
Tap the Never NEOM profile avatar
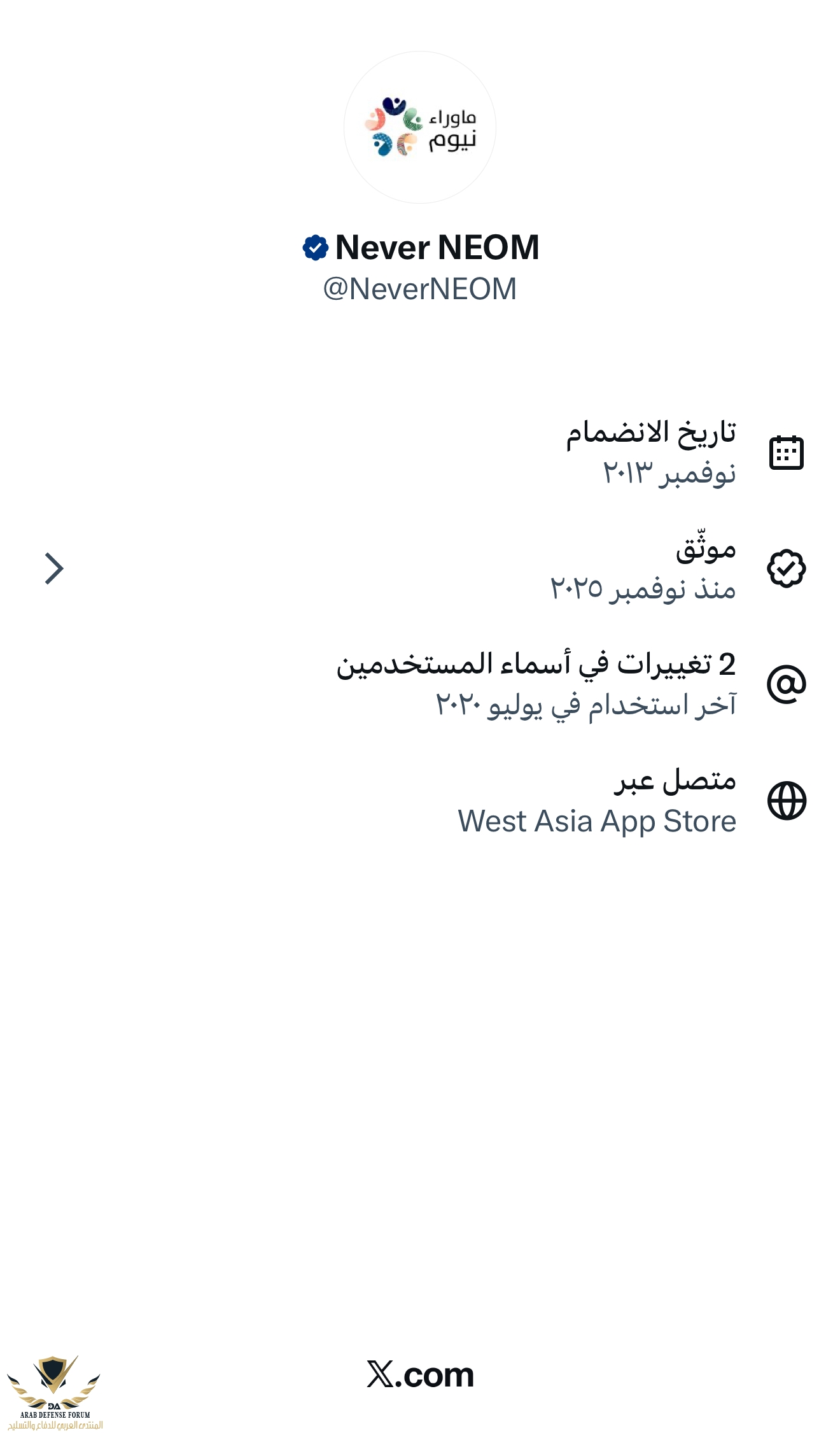[x=420, y=127]
